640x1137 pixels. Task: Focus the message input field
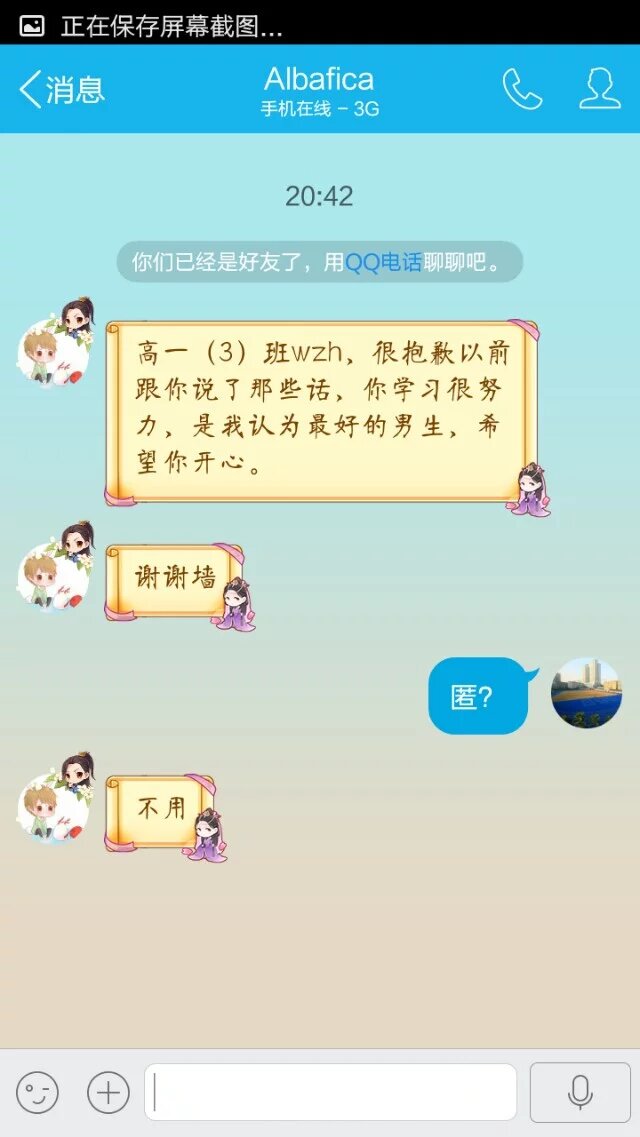pyautogui.click(x=330, y=1092)
